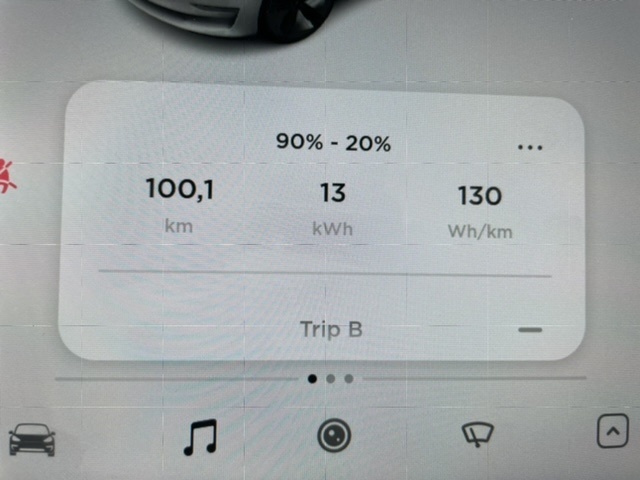
Task: Select the second page indicator dot
Action: coord(330,379)
